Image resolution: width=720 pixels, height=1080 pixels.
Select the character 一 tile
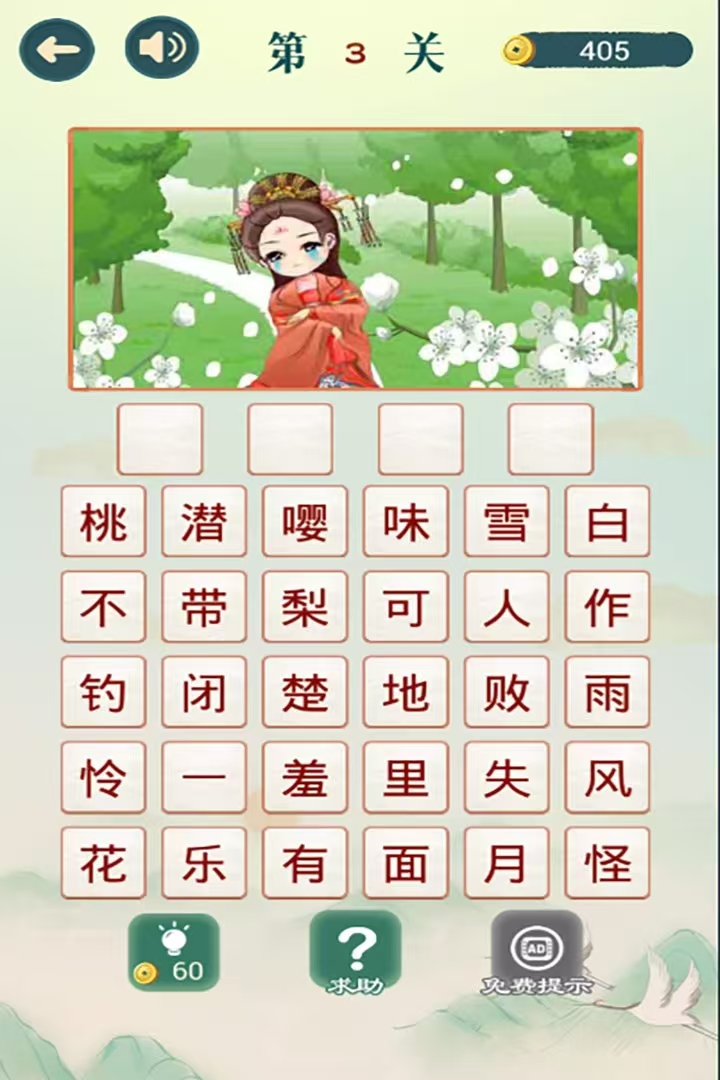click(204, 778)
